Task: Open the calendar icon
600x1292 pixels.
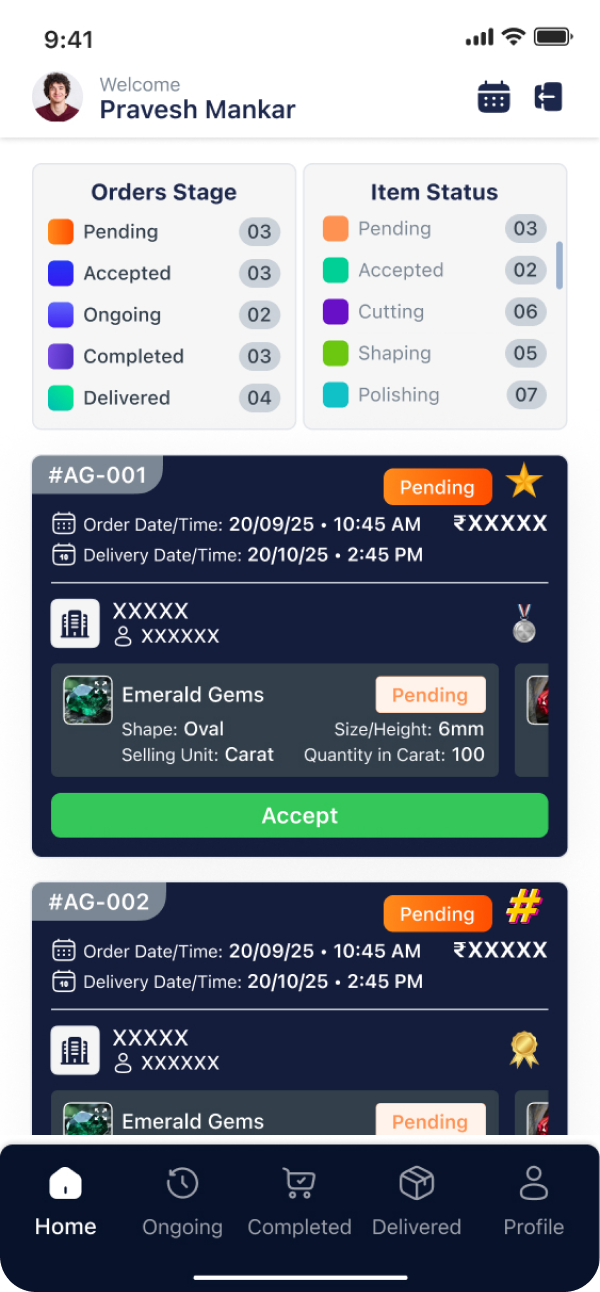Action: pos(493,97)
